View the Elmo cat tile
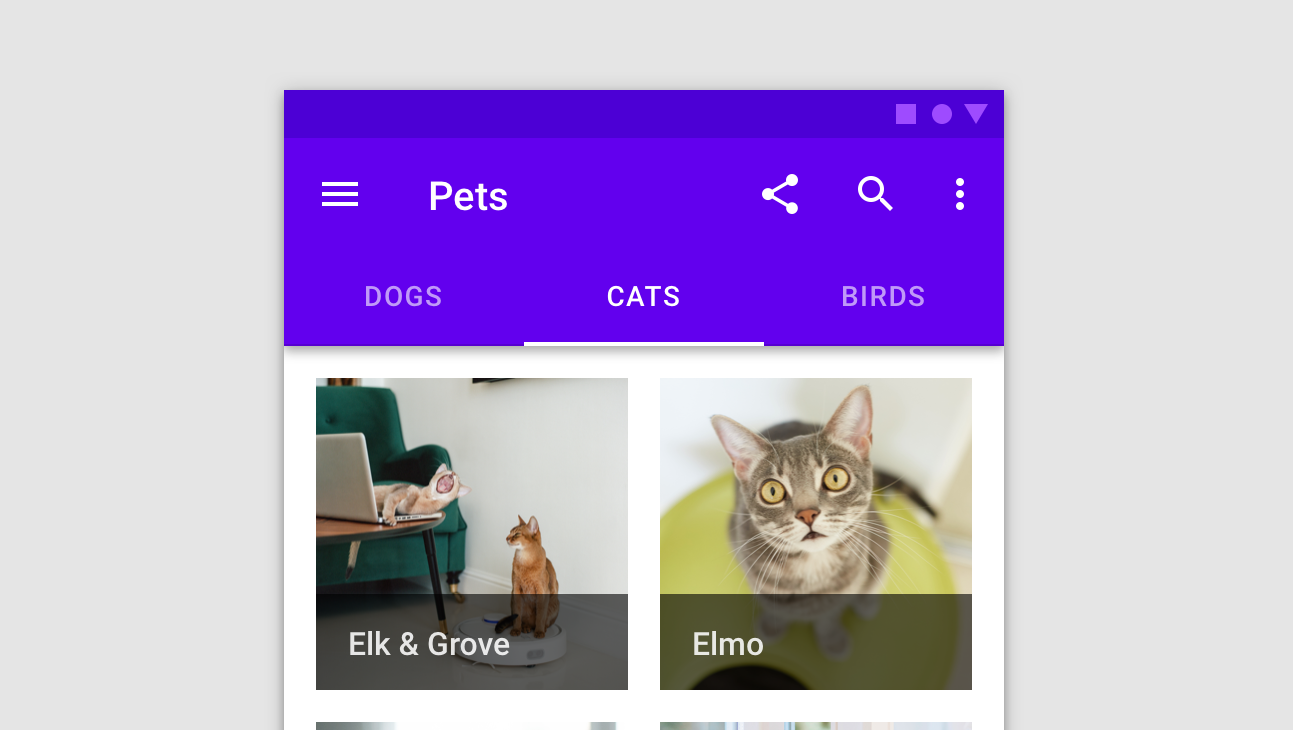The image size is (1293, 730). click(x=815, y=533)
